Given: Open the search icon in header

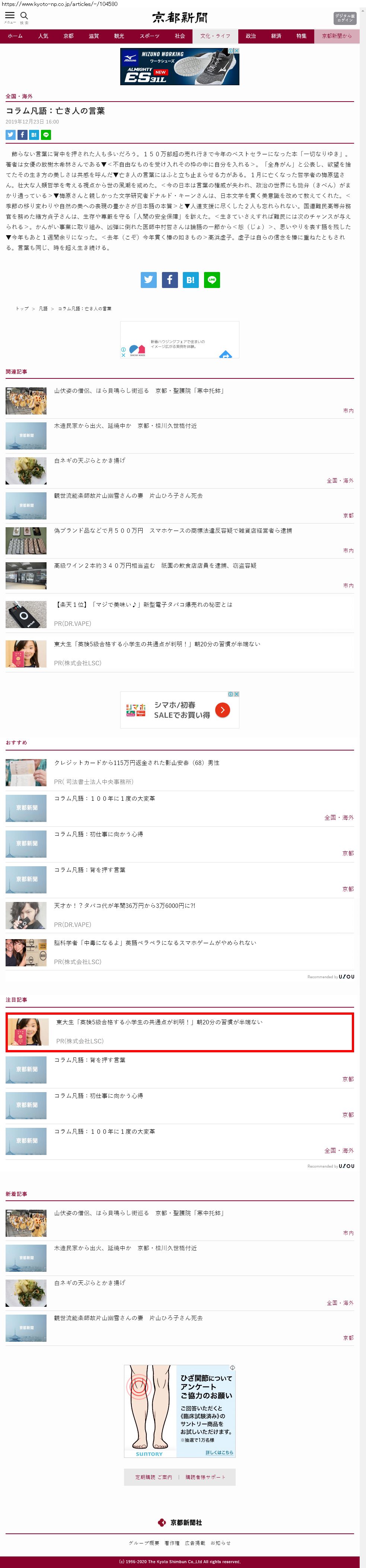Looking at the screenshot, I should tap(24, 16).
